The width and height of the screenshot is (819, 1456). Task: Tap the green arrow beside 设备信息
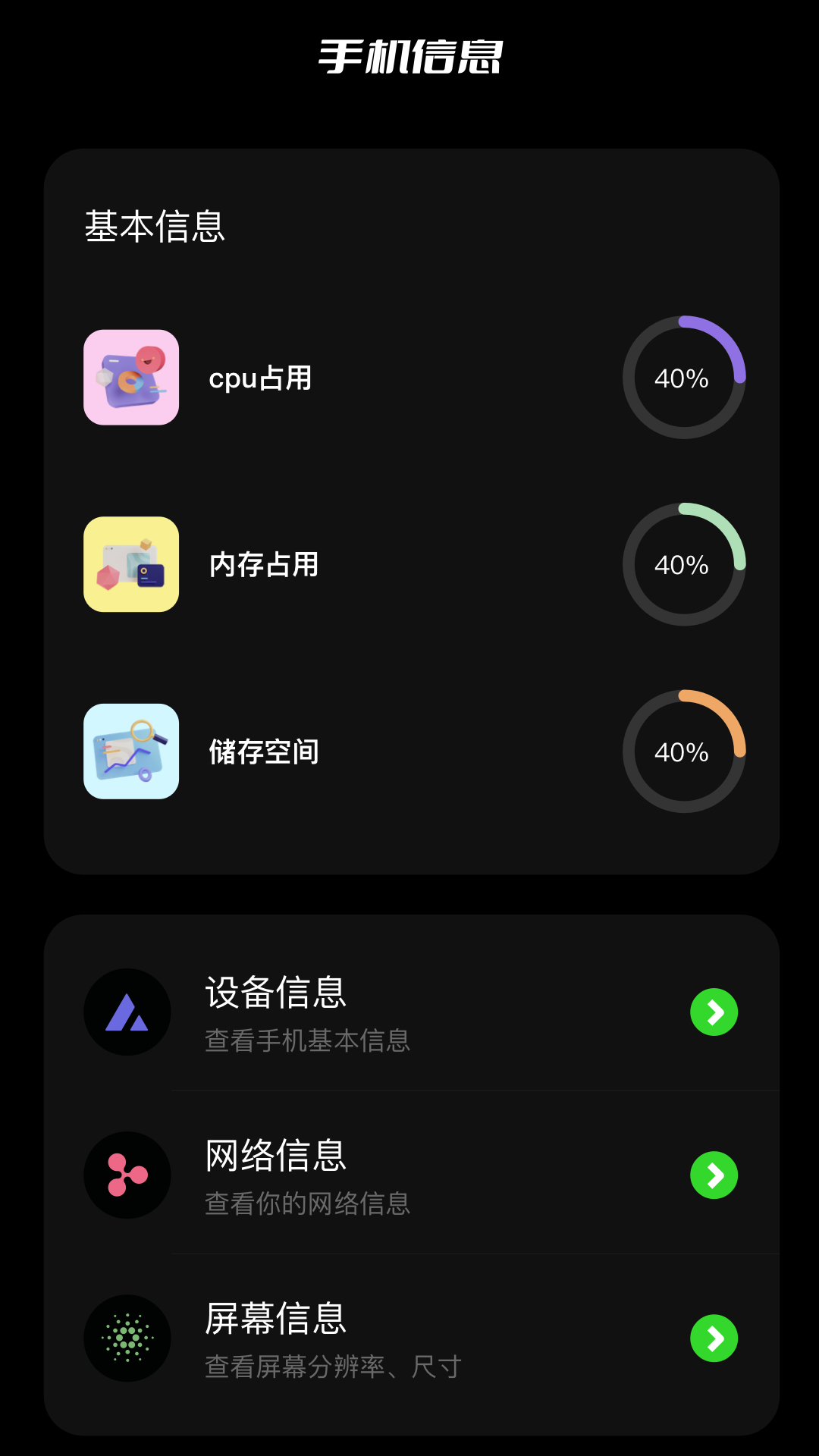click(714, 1012)
